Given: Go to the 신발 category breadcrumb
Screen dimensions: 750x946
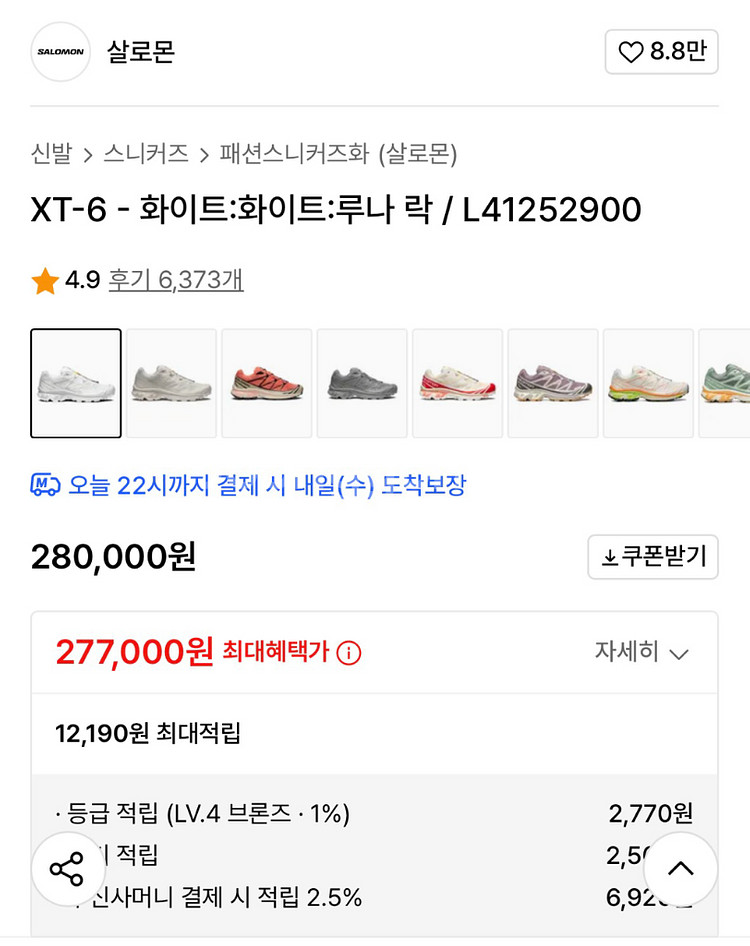Looking at the screenshot, I should (x=51, y=154).
